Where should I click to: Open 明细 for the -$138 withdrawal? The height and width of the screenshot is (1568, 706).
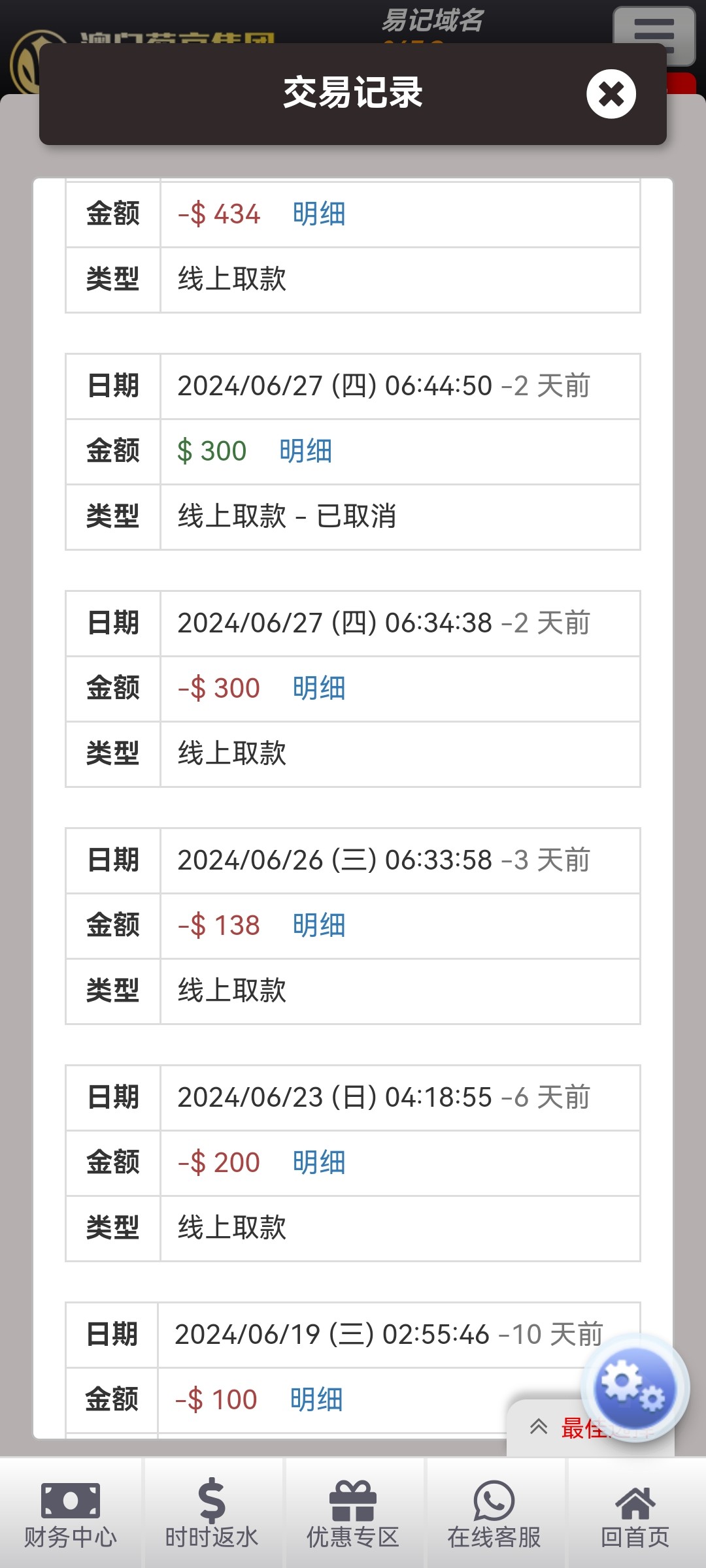tap(319, 926)
